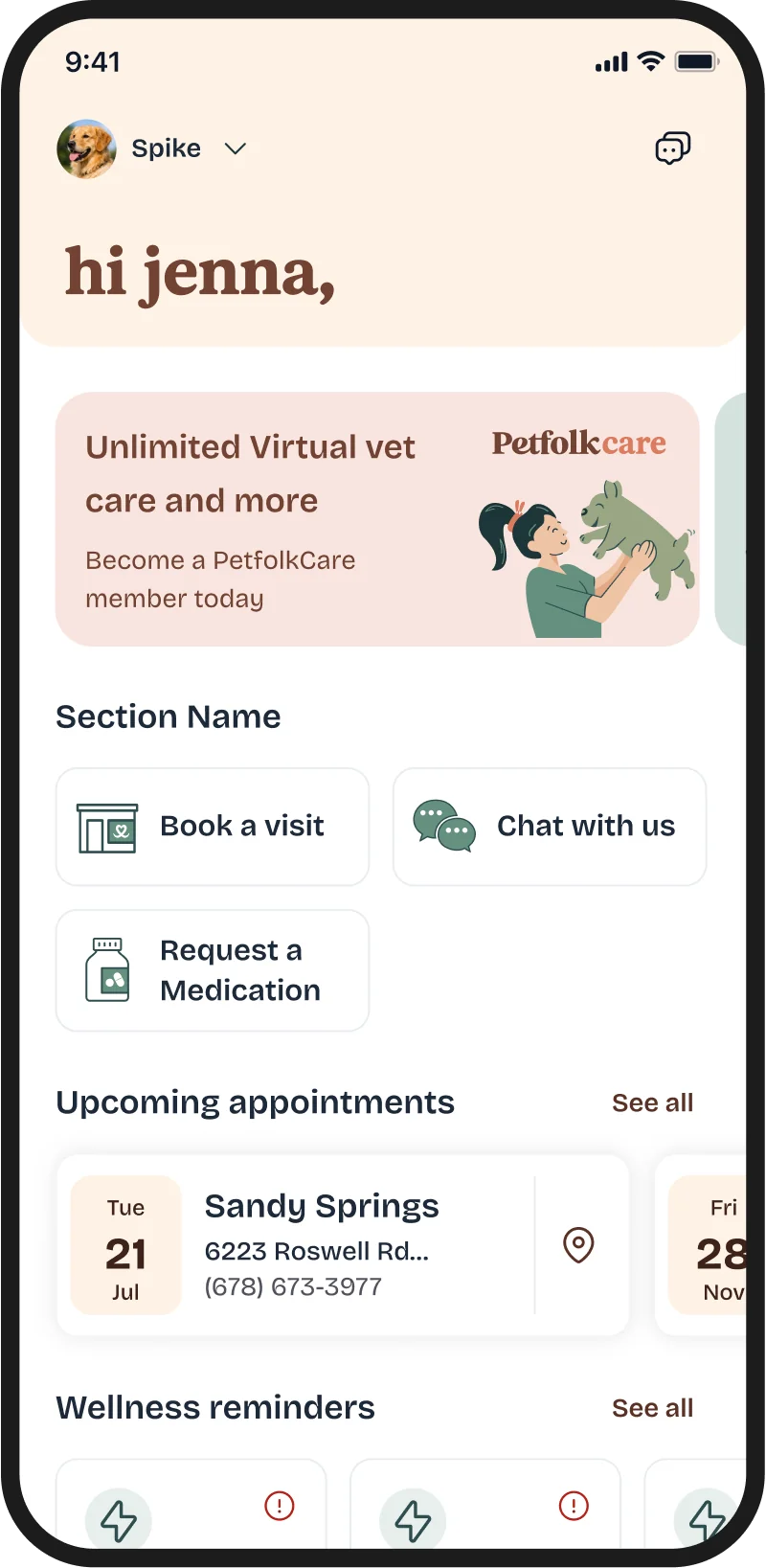Select the Sandy Springs appointment card
This screenshot has width=766, height=1568.
pyautogui.click(x=343, y=1244)
